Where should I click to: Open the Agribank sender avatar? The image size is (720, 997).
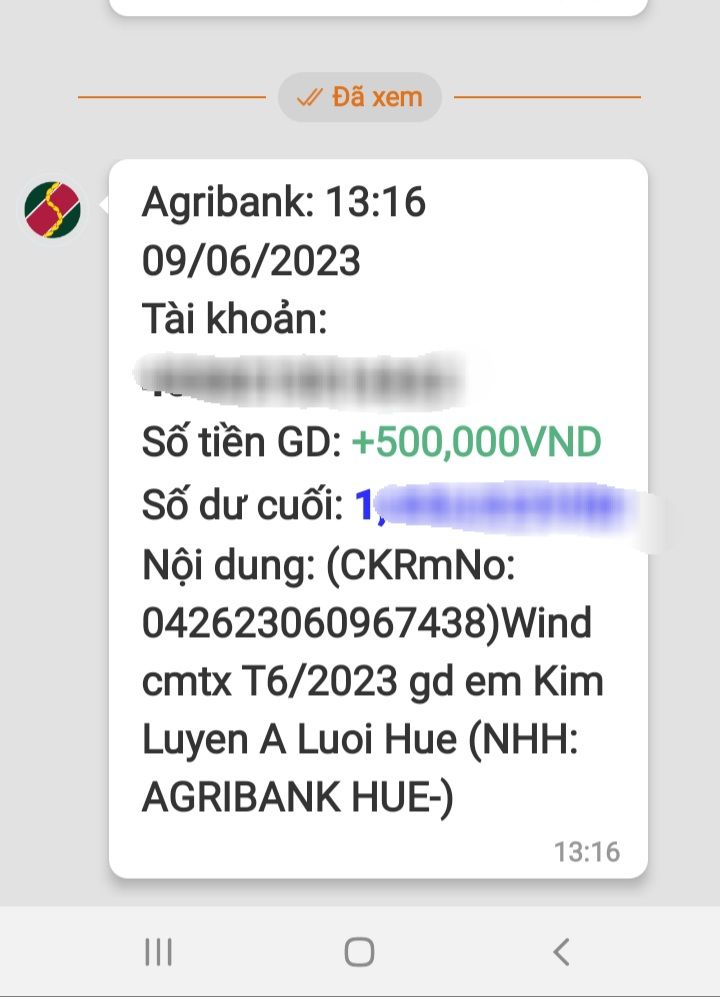53,209
